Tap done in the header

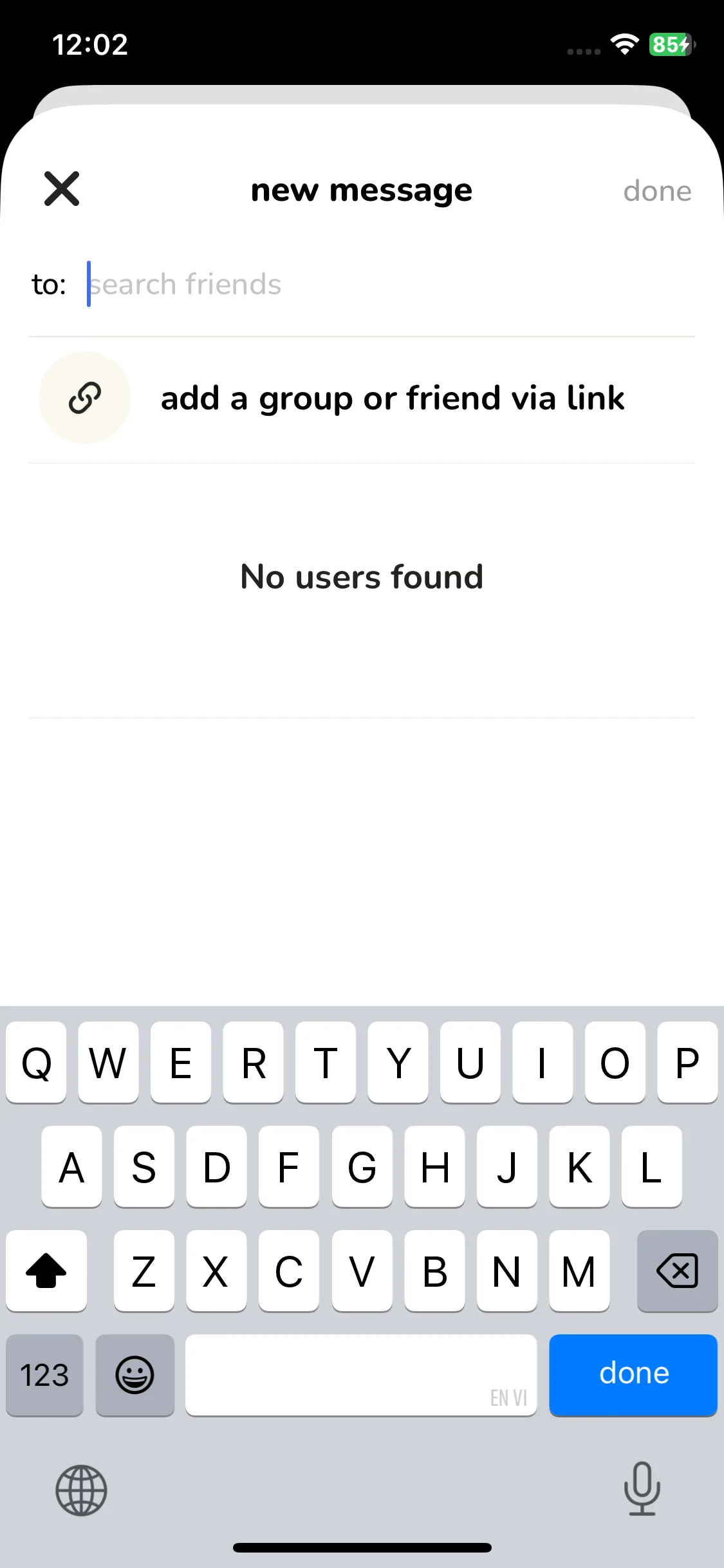pyautogui.click(x=657, y=191)
